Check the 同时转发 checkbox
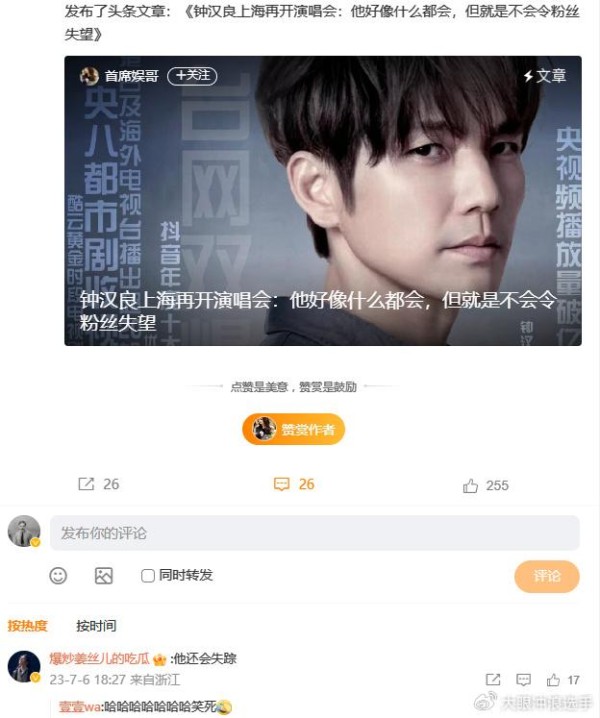The width and height of the screenshot is (600, 718). point(148,576)
